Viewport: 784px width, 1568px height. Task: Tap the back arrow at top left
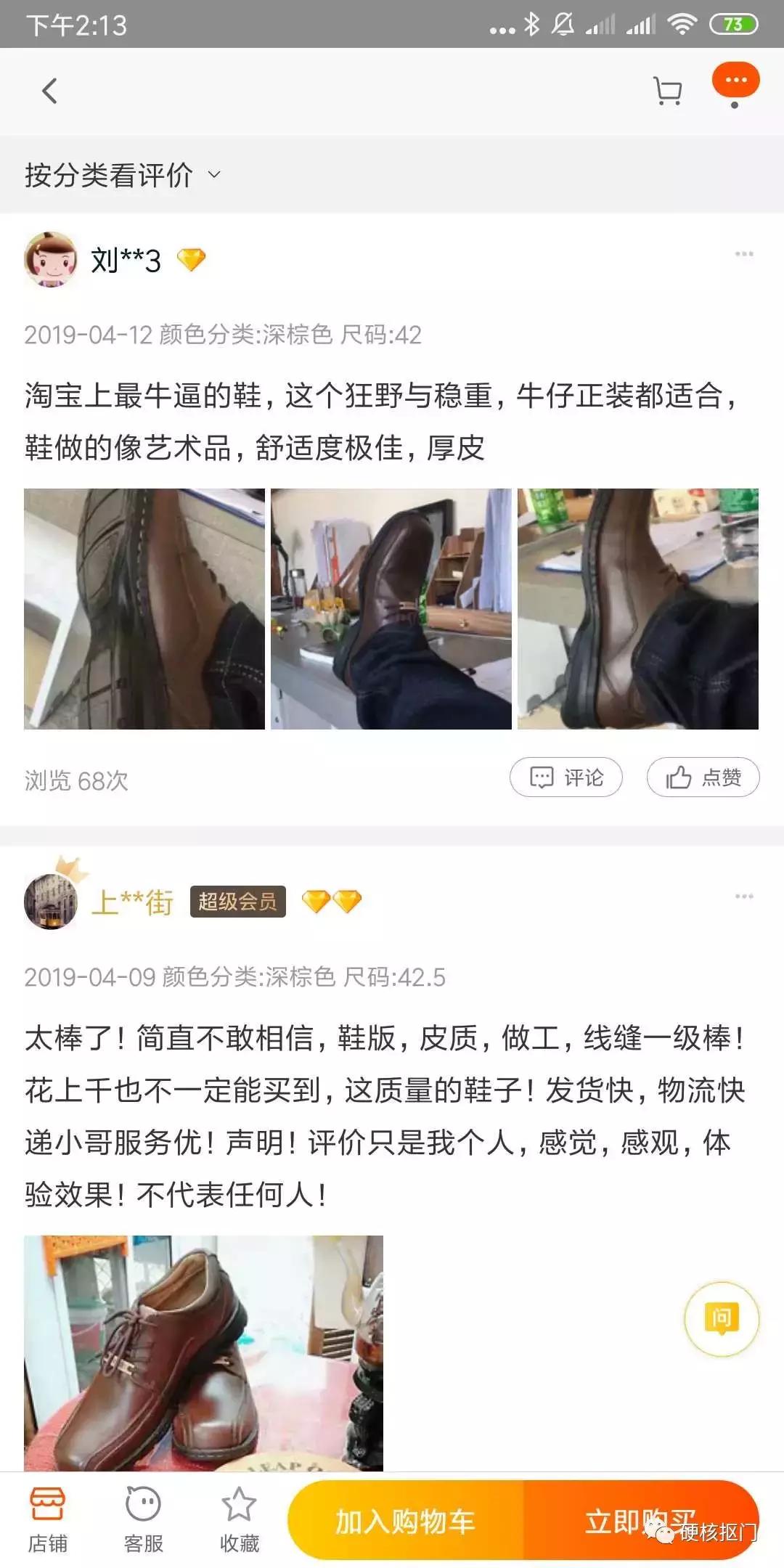tap(49, 91)
